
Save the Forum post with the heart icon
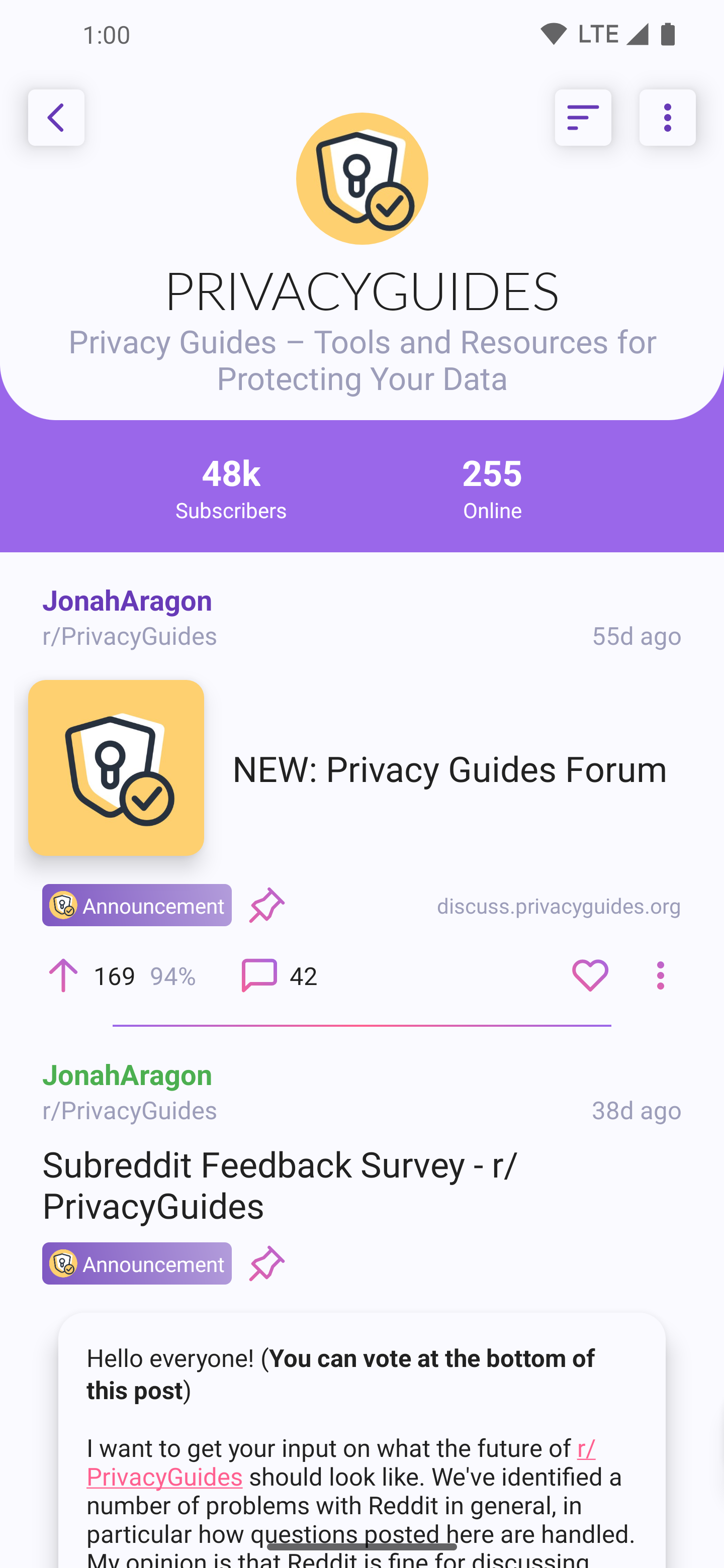(x=589, y=975)
